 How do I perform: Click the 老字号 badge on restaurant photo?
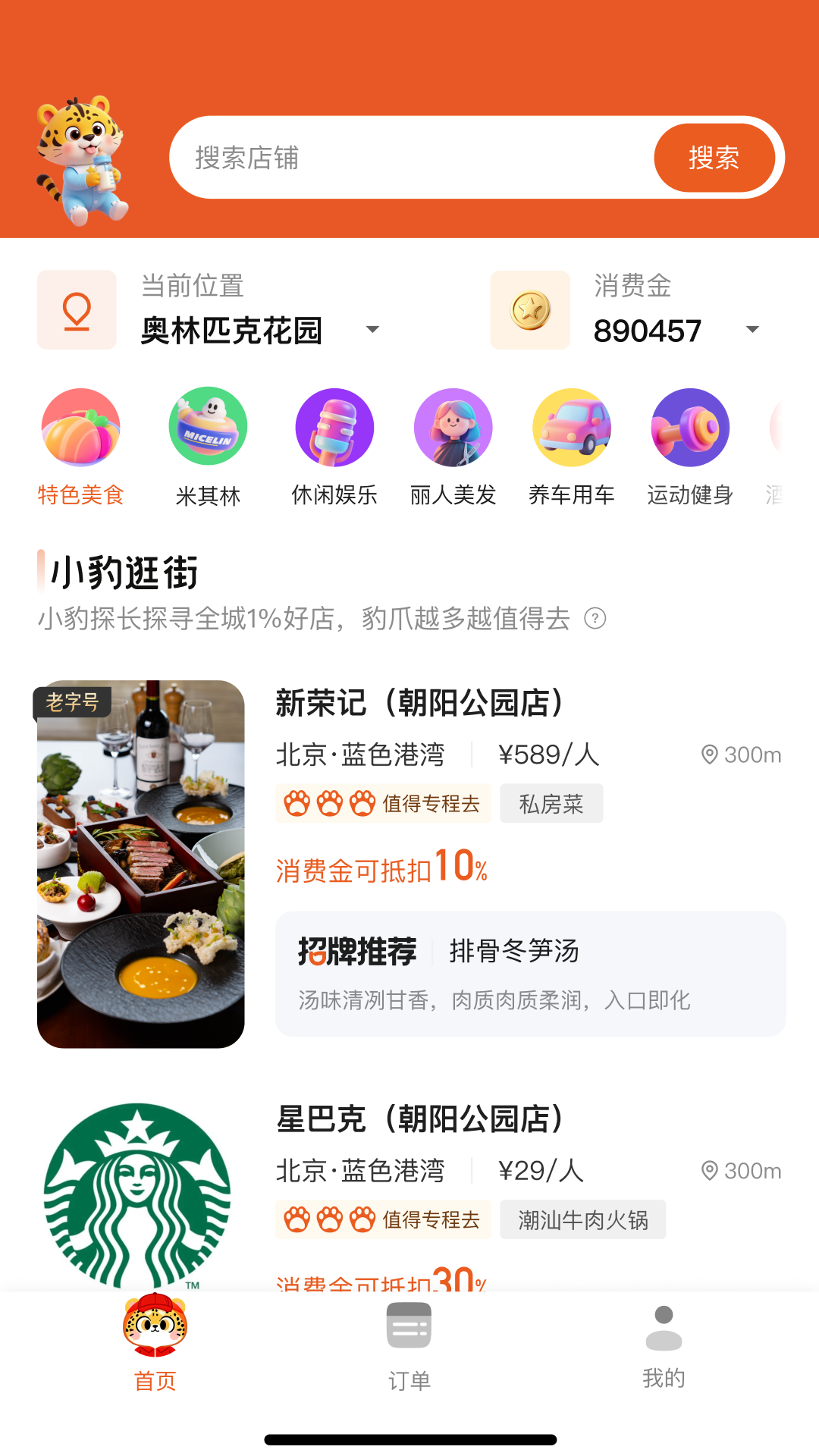point(73,701)
